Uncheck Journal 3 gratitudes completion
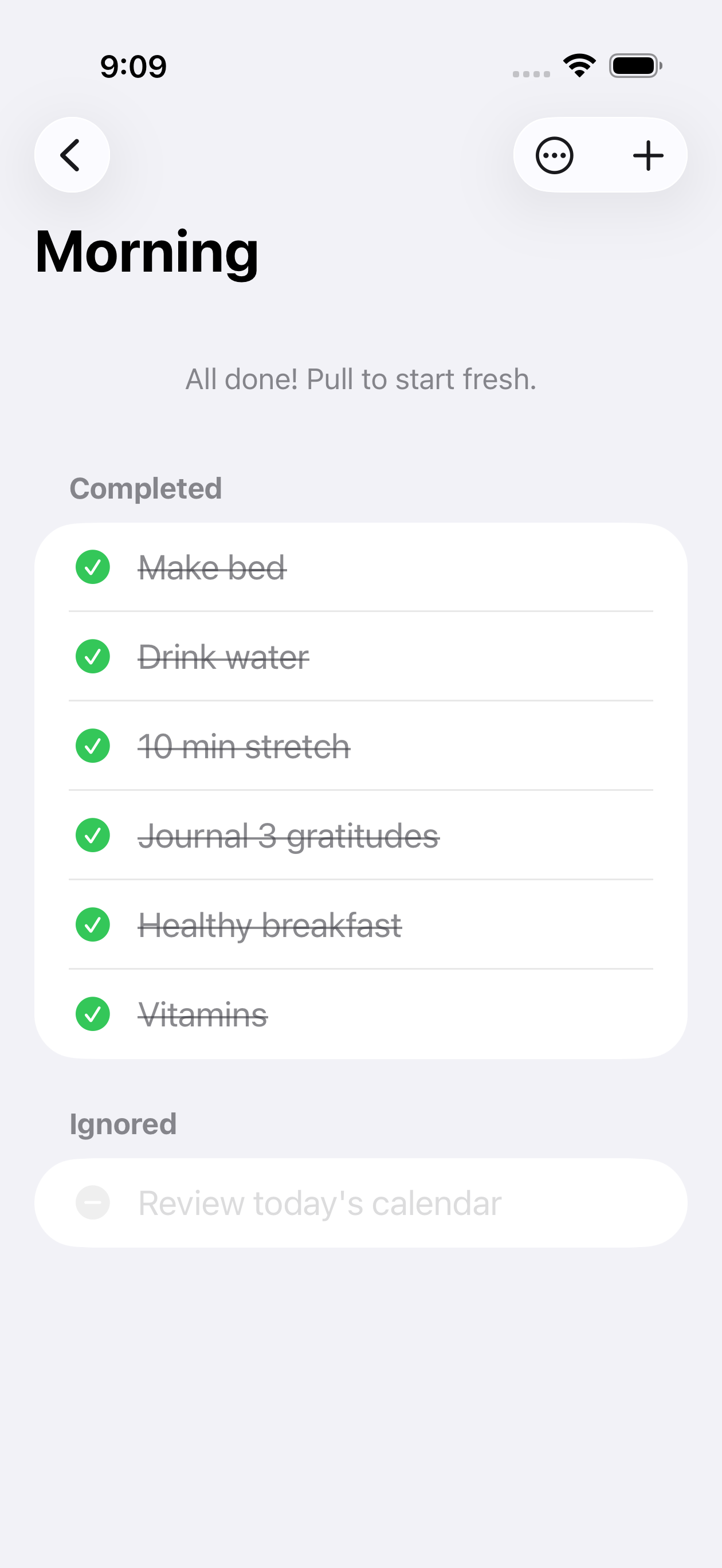The height and width of the screenshot is (1568, 722). point(92,836)
